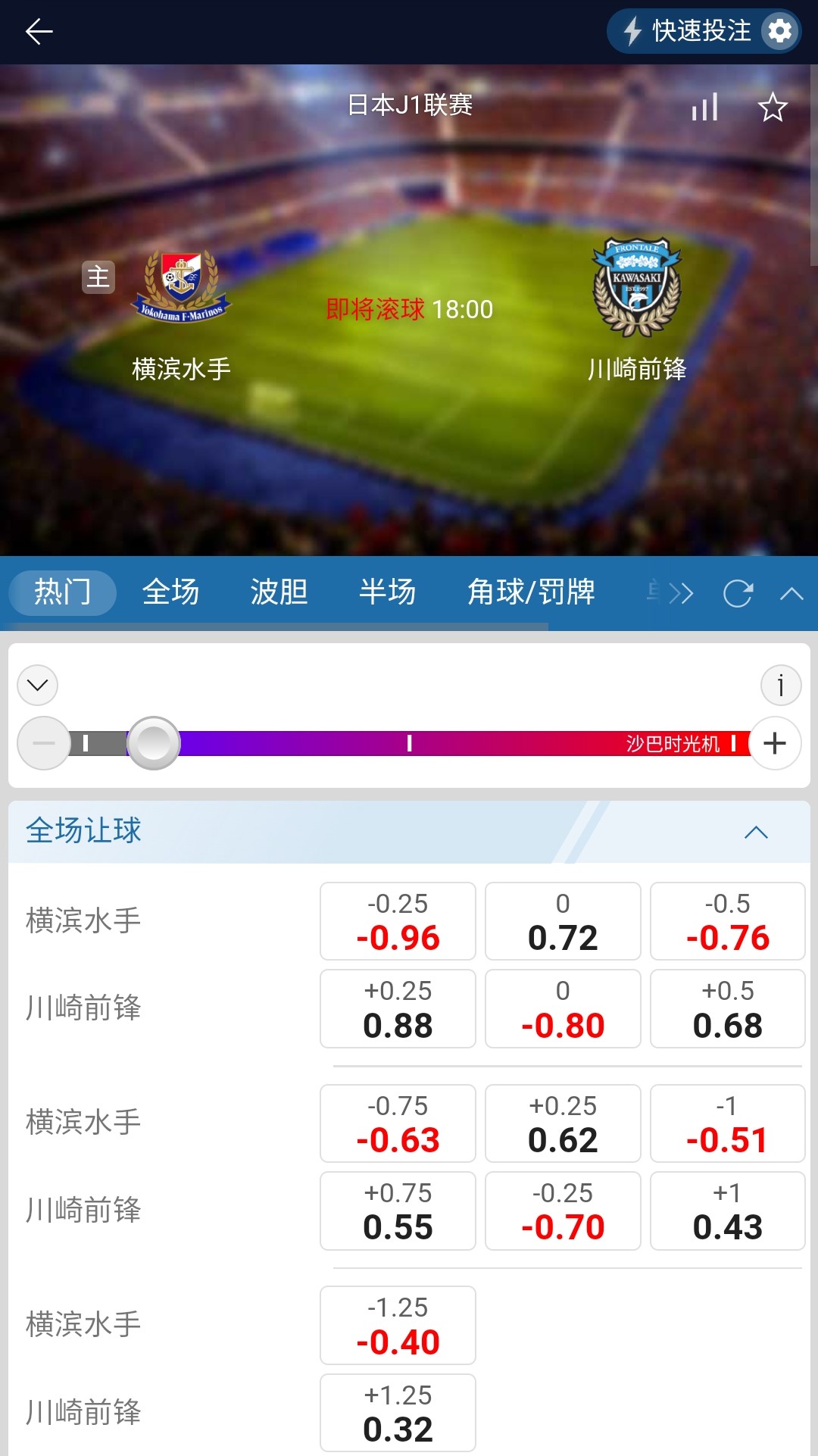Open 快速投注 quick bet settings
818x1456 pixels.
pyautogui.click(x=779, y=31)
